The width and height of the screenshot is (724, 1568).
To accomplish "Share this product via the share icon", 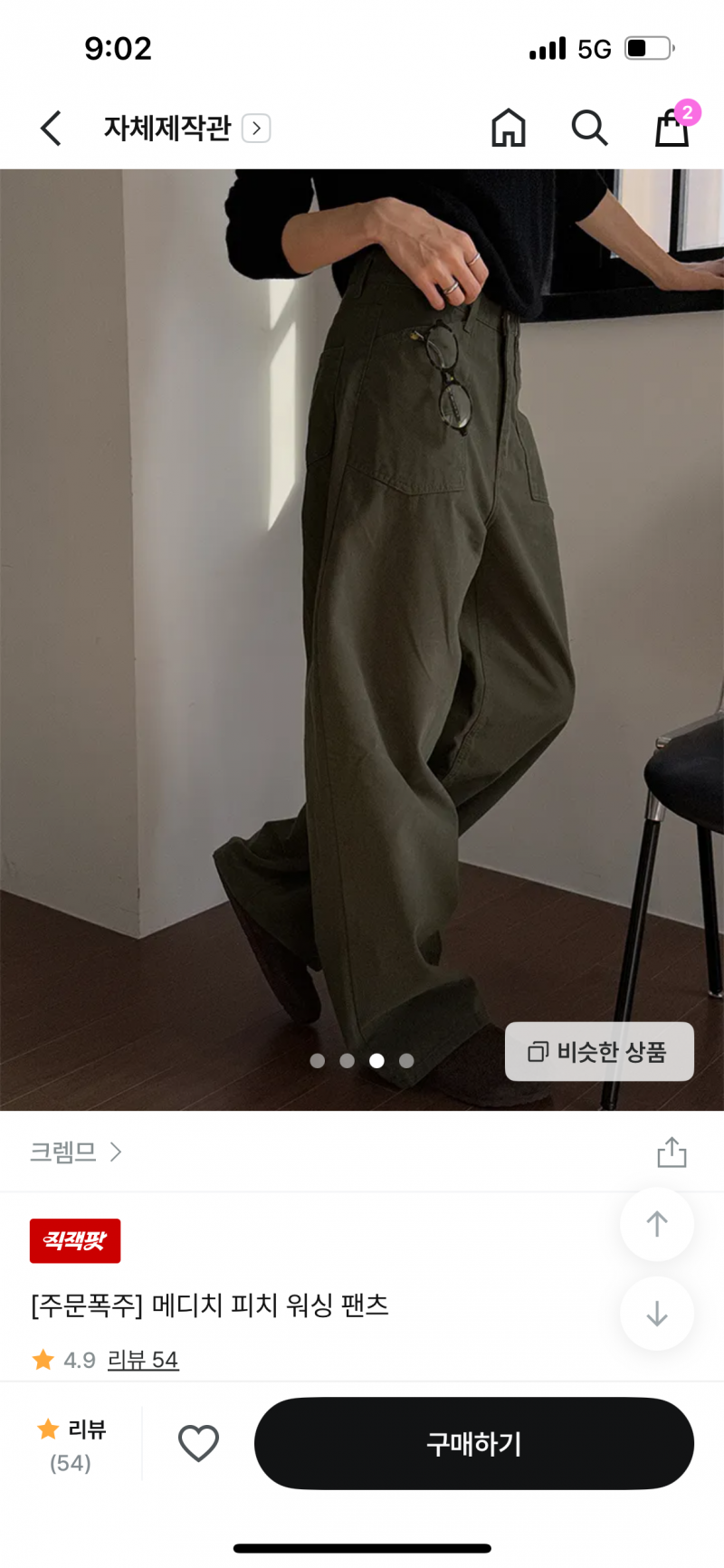I will [672, 1152].
